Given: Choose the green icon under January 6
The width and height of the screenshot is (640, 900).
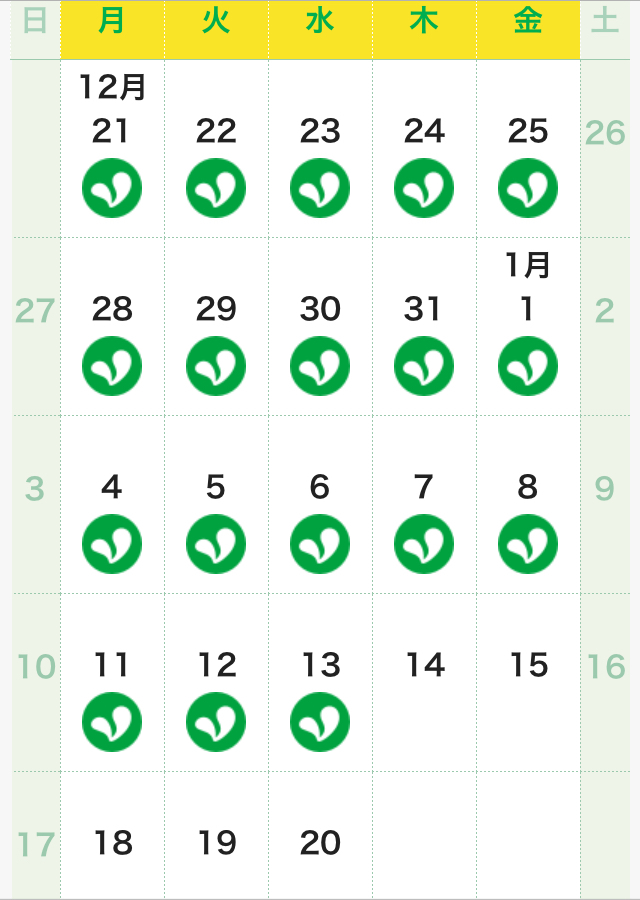Looking at the screenshot, I should click(320, 544).
